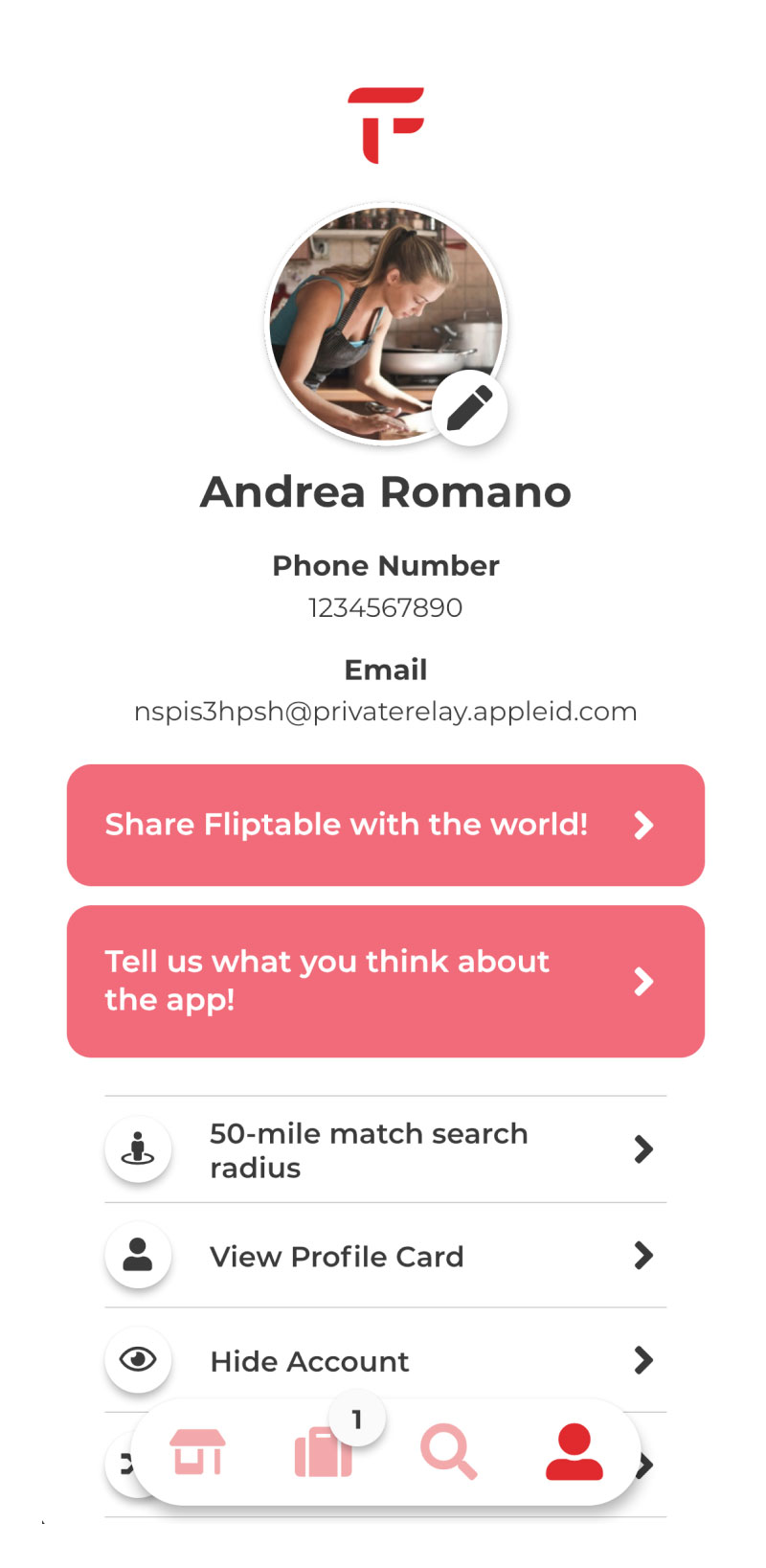The image size is (766, 1568).
Task: Open Tell us what you think feedback
Action: click(385, 981)
